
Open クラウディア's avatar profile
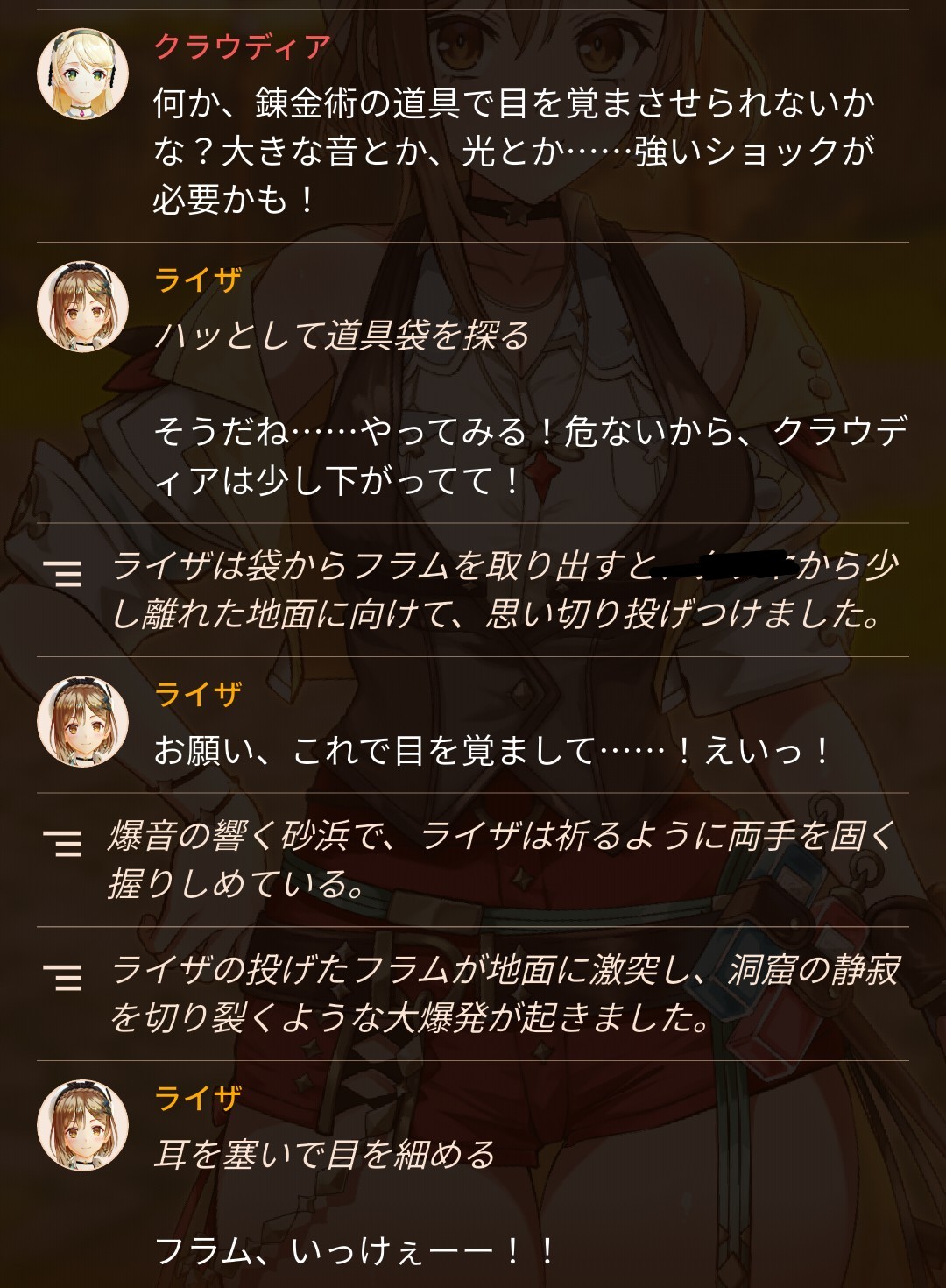click(x=83, y=74)
